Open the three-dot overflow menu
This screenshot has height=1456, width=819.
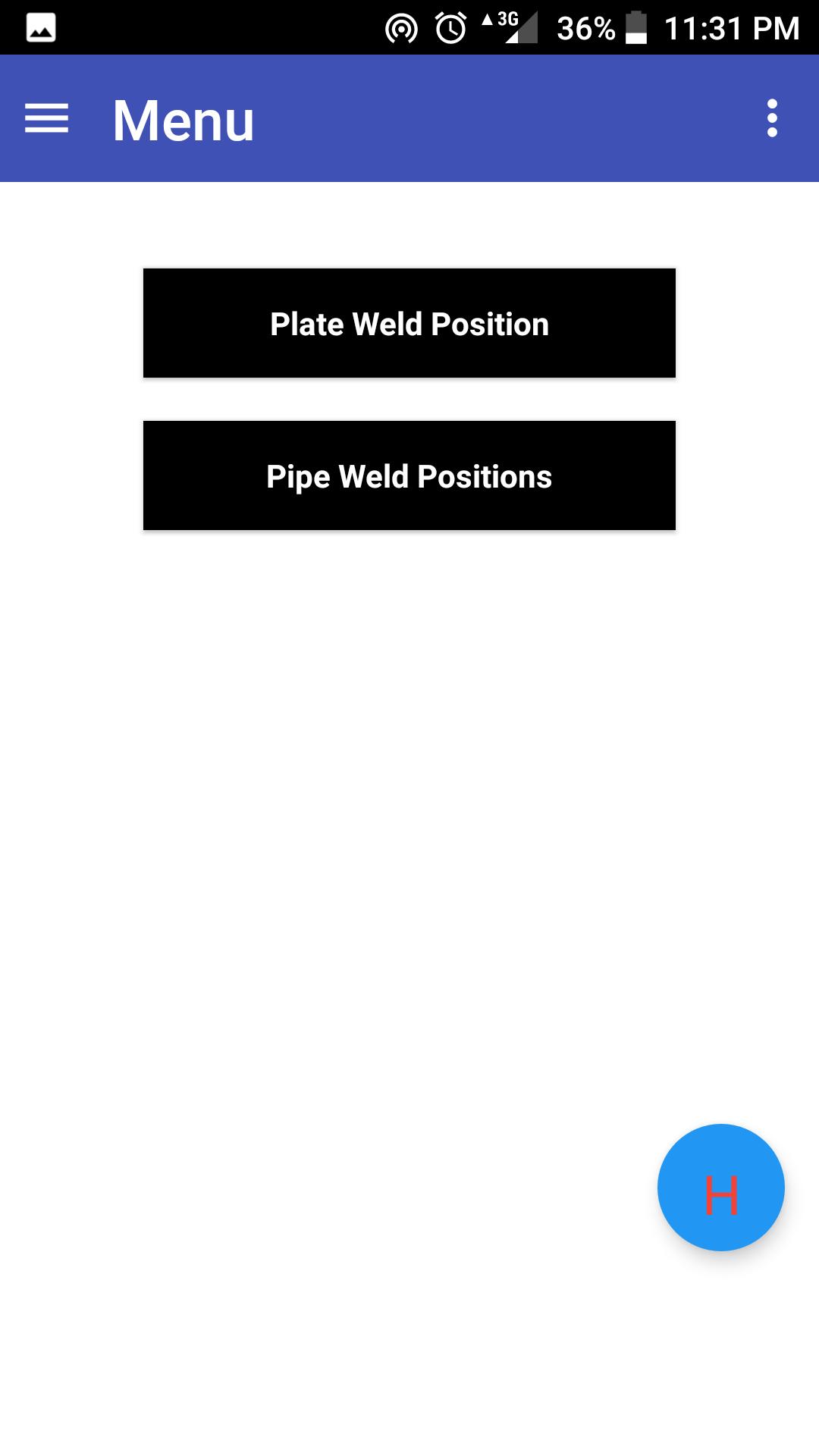pos(772,118)
